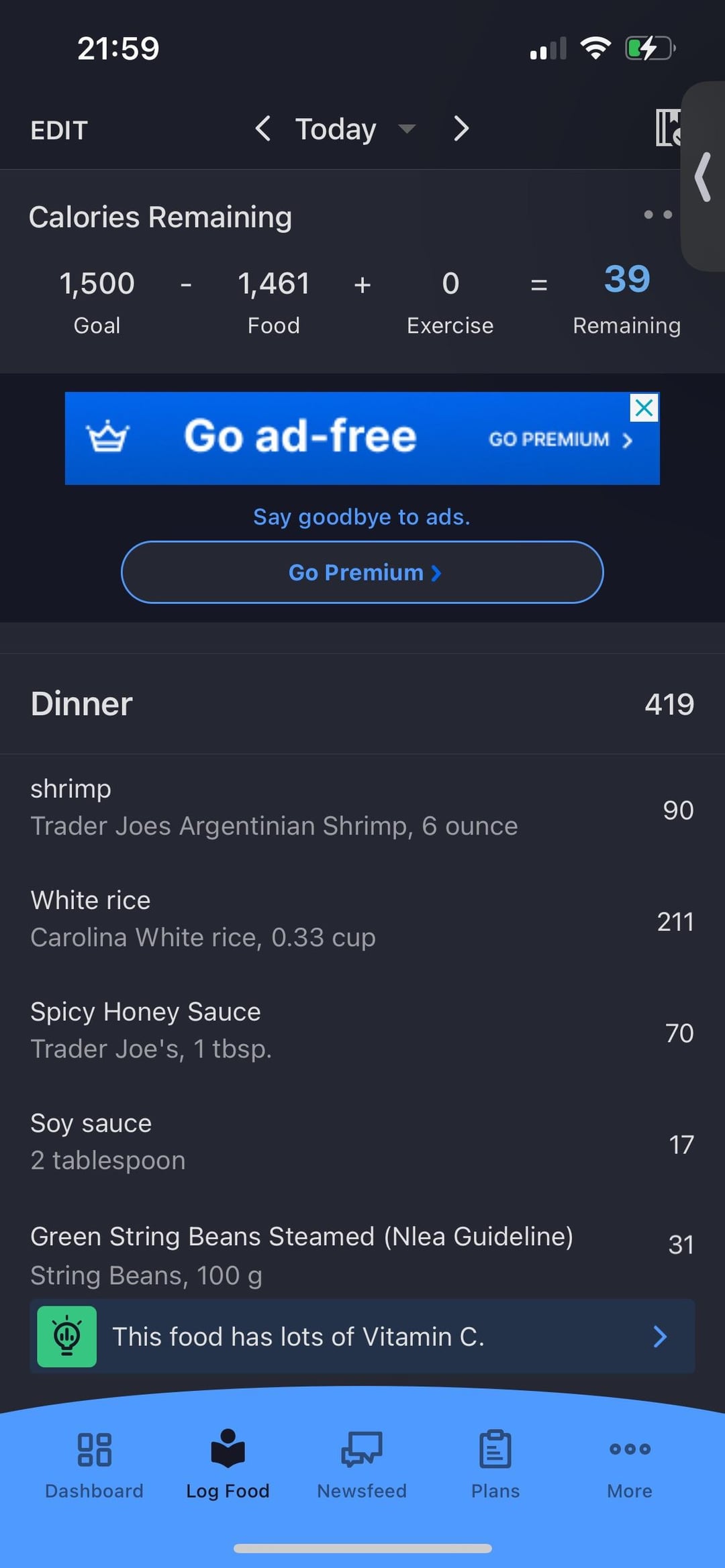Viewport: 725px width, 1568px height.
Task: Open the White rice entry
Action: tap(362, 920)
